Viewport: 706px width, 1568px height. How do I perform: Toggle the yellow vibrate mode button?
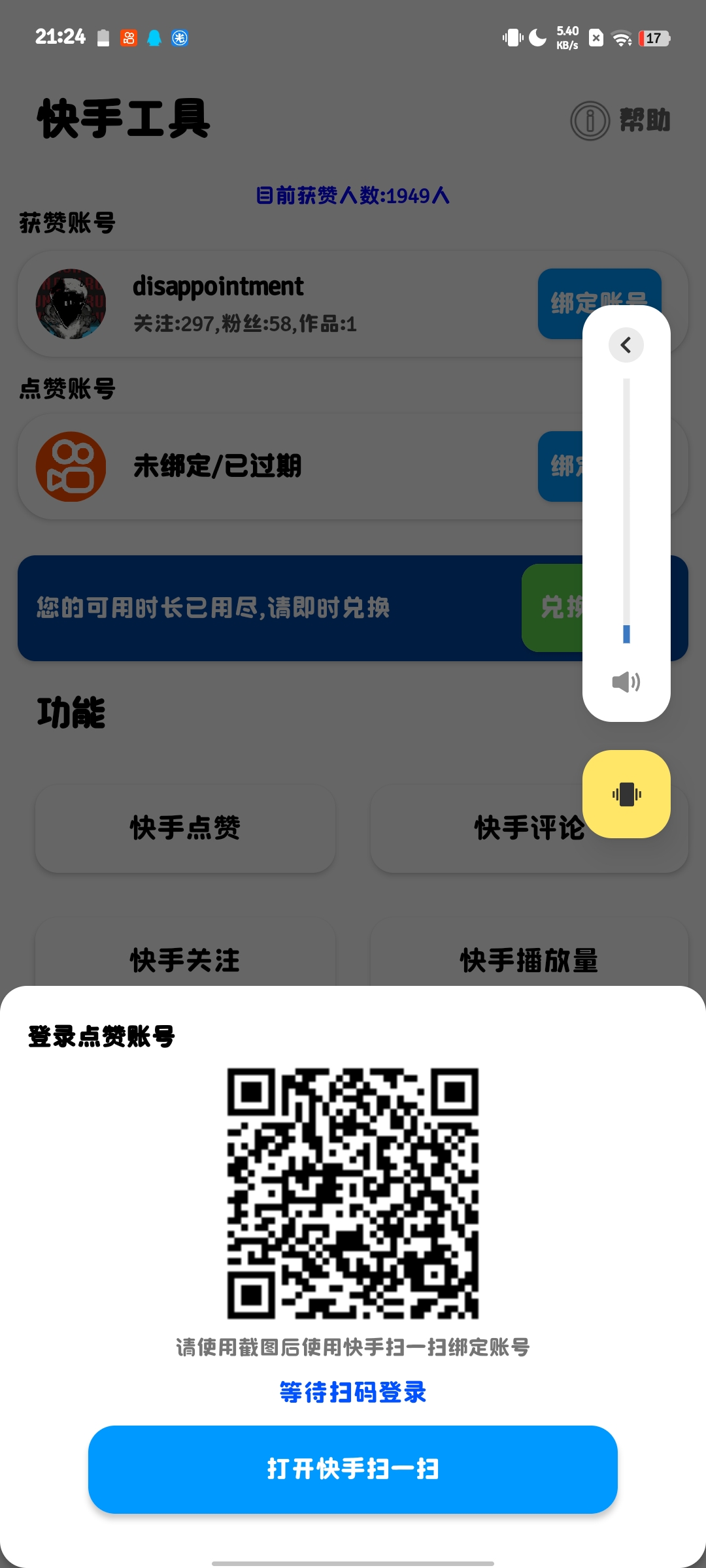coord(626,794)
